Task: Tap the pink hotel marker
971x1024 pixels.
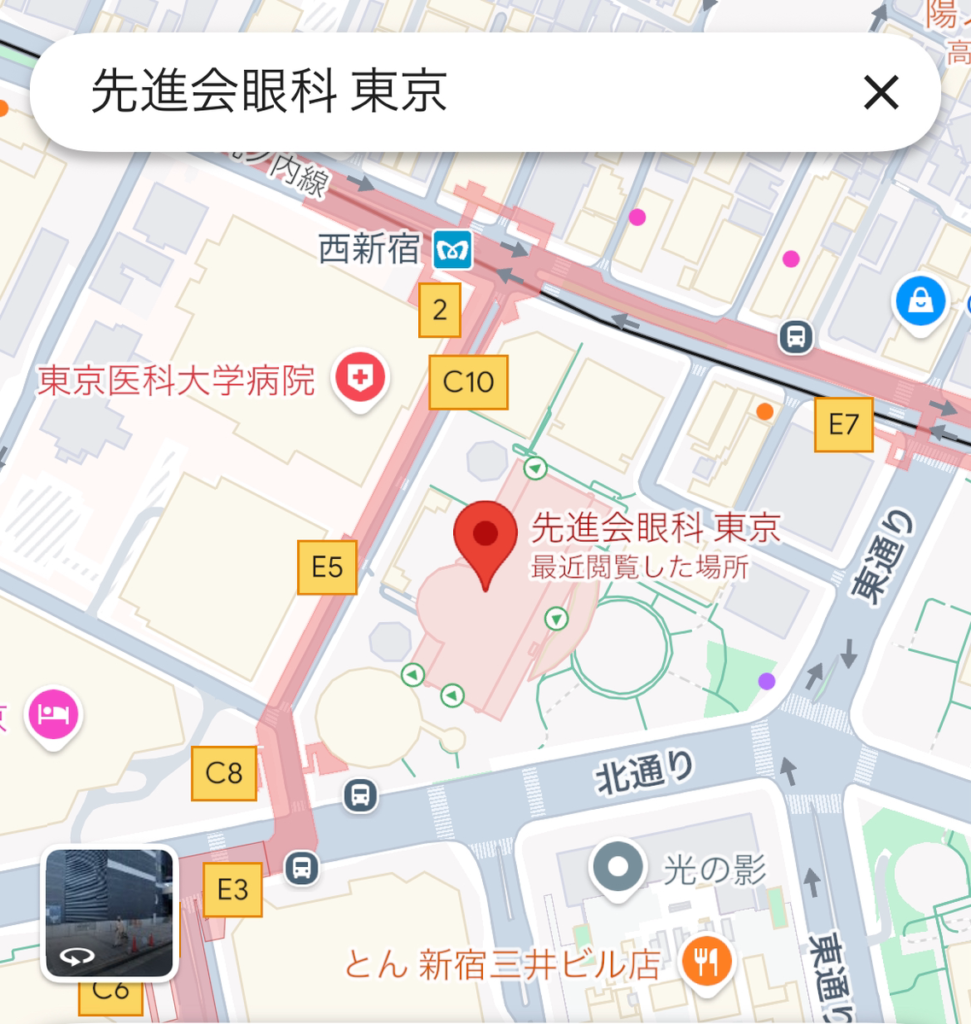Action: click(x=52, y=714)
